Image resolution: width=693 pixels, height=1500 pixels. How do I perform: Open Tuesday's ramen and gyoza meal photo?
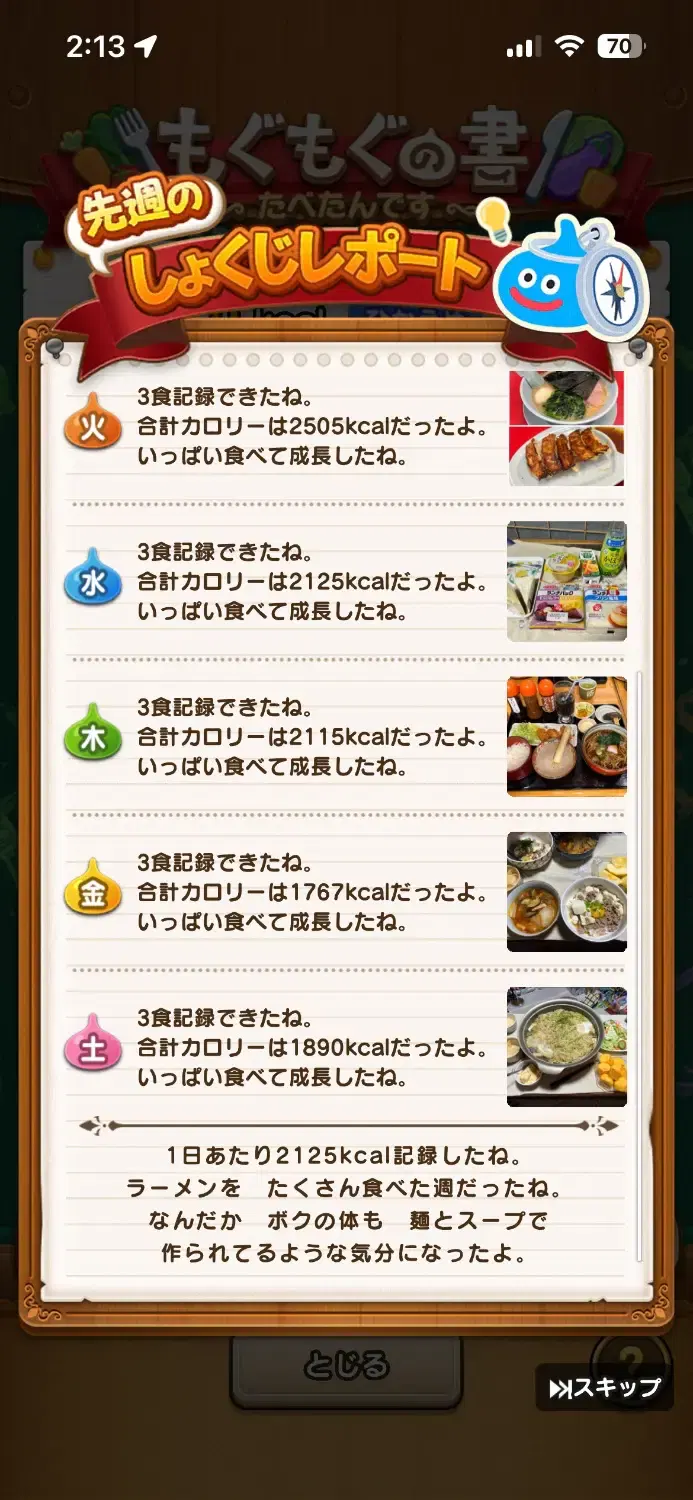tap(566, 428)
